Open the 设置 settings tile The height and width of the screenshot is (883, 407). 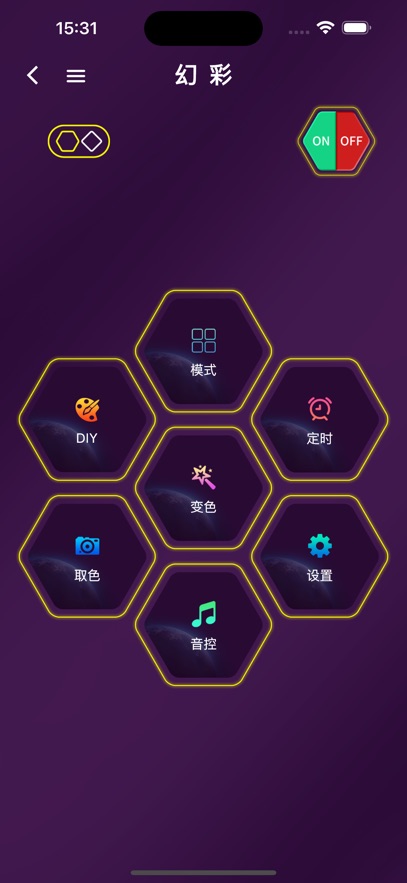pos(320,556)
